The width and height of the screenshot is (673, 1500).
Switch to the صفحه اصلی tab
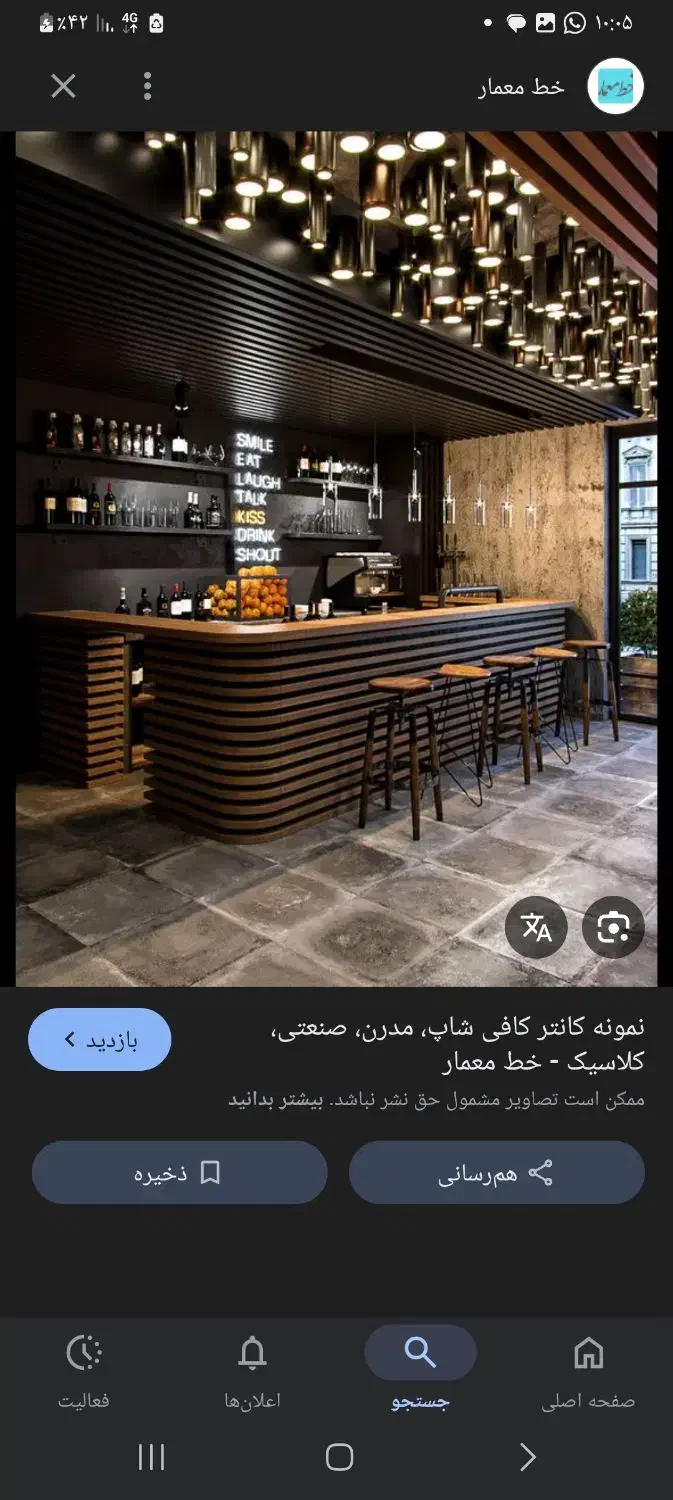tap(588, 1372)
